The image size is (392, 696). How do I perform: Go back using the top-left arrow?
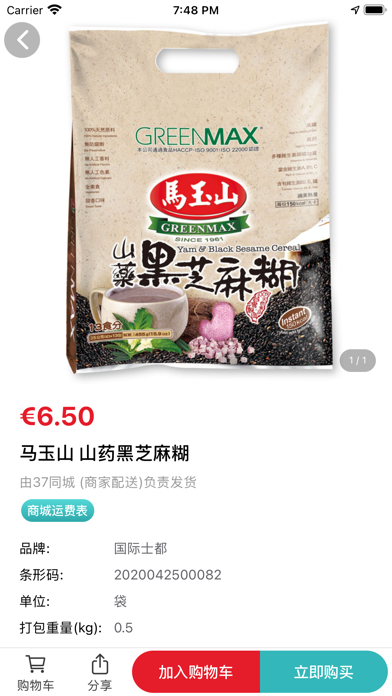[x=22, y=40]
